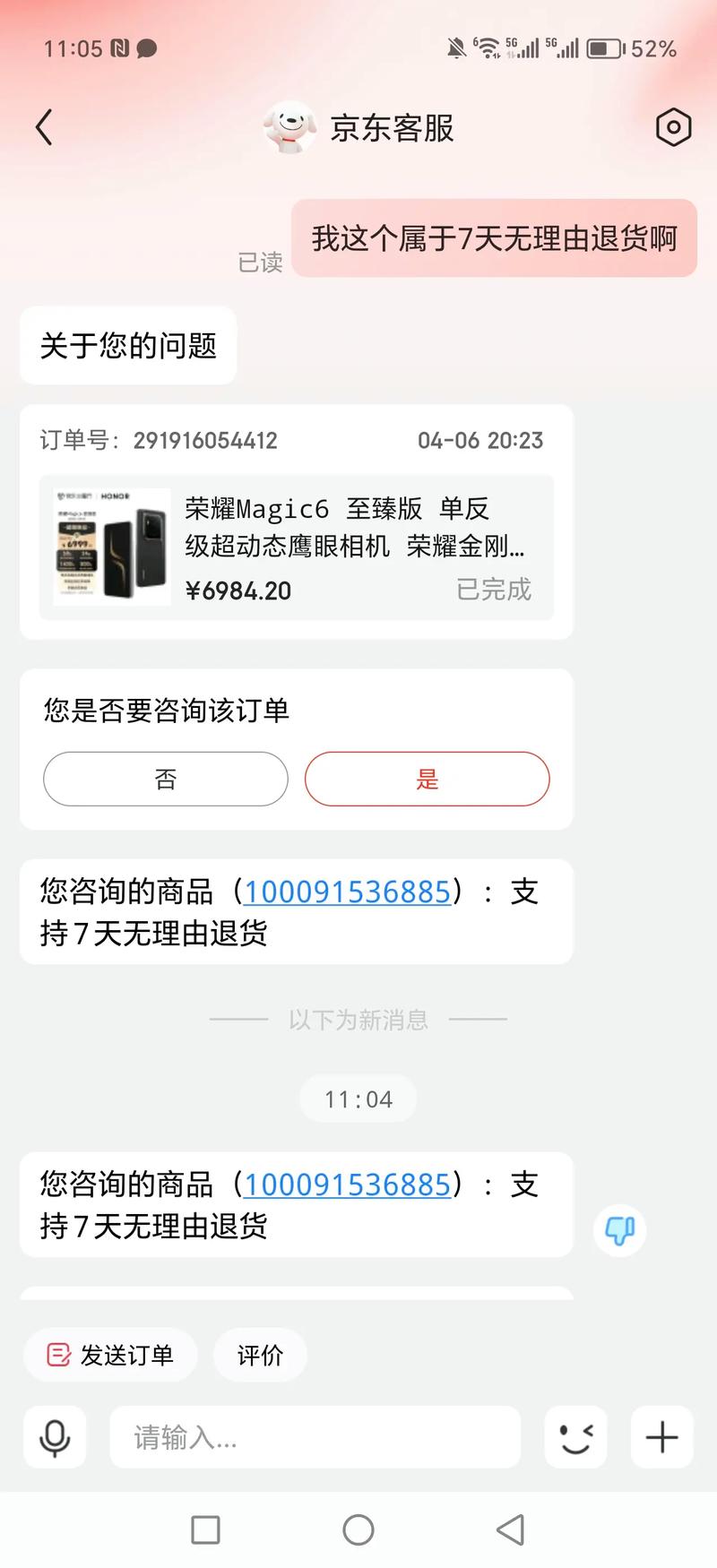Tap the 评价 rating button
Viewport: 717px width, 1568px height.
click(x=260, y=1355)
